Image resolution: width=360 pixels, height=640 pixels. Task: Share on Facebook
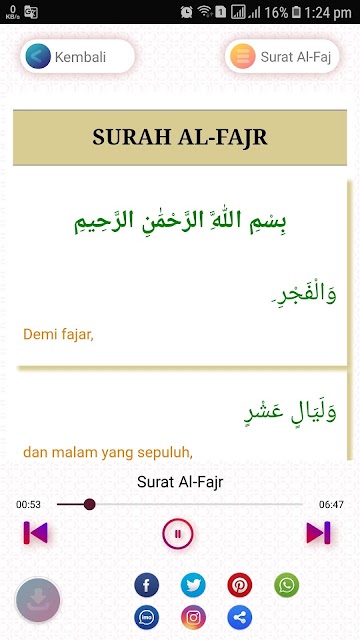pos(147,585)
